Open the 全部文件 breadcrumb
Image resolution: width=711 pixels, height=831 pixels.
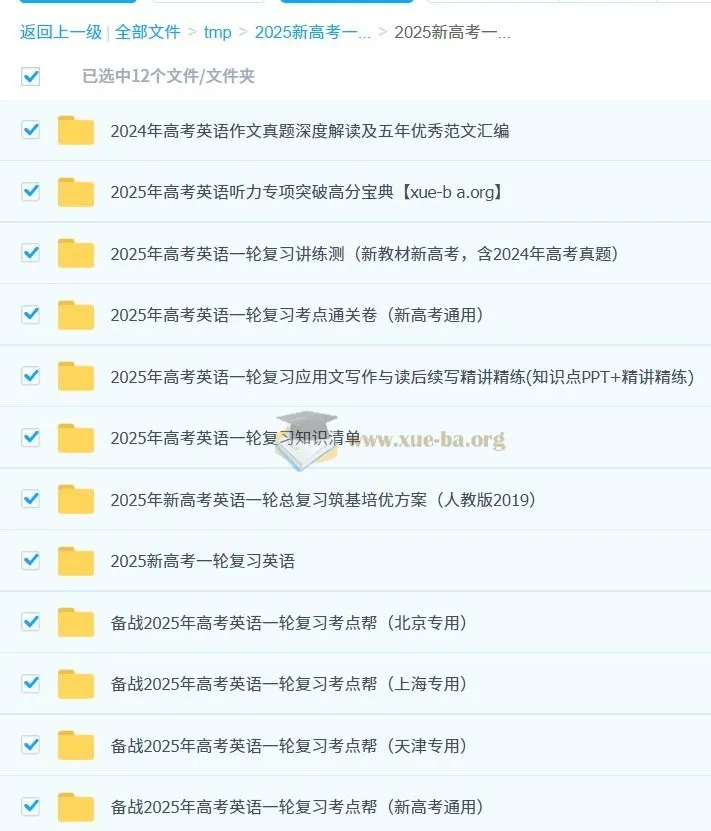point(147,32)
